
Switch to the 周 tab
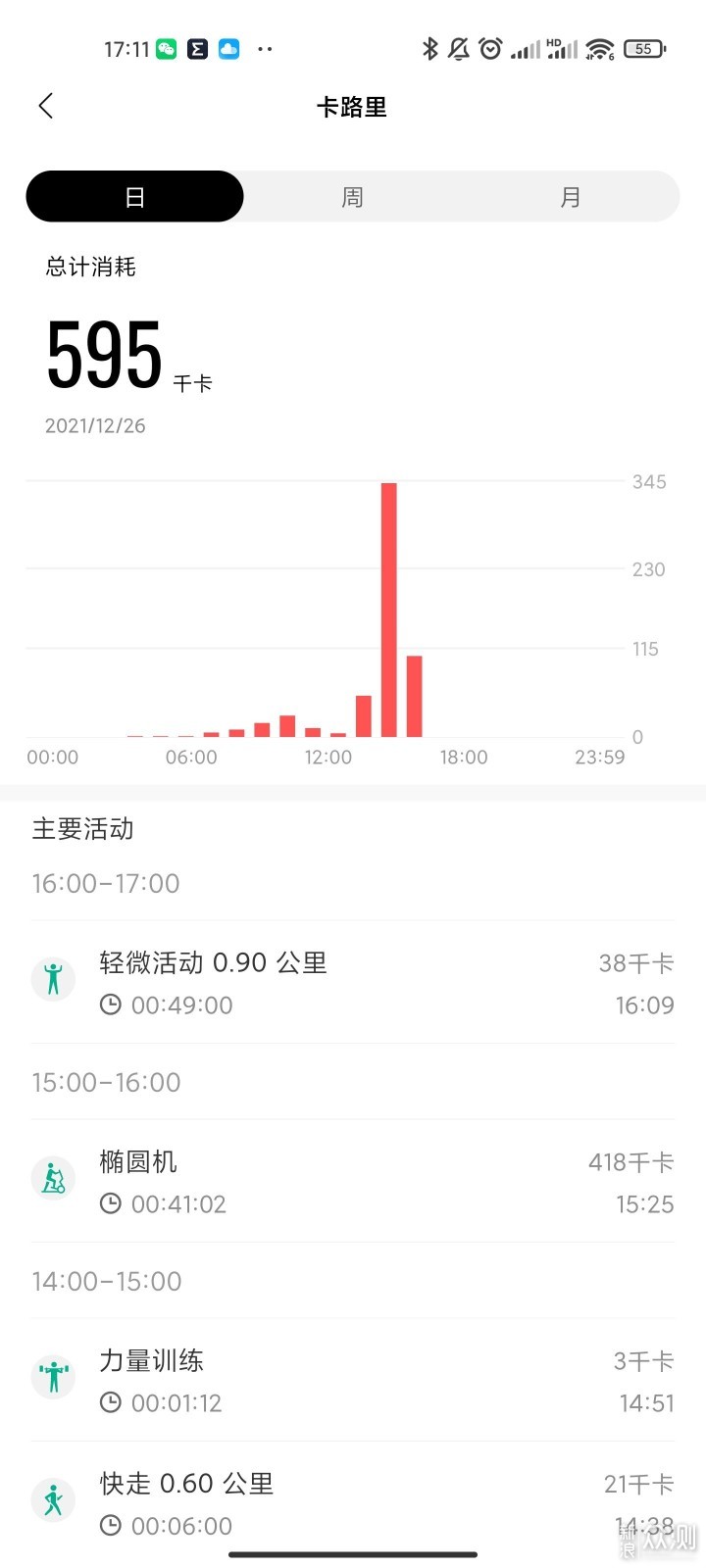(353, 197)
